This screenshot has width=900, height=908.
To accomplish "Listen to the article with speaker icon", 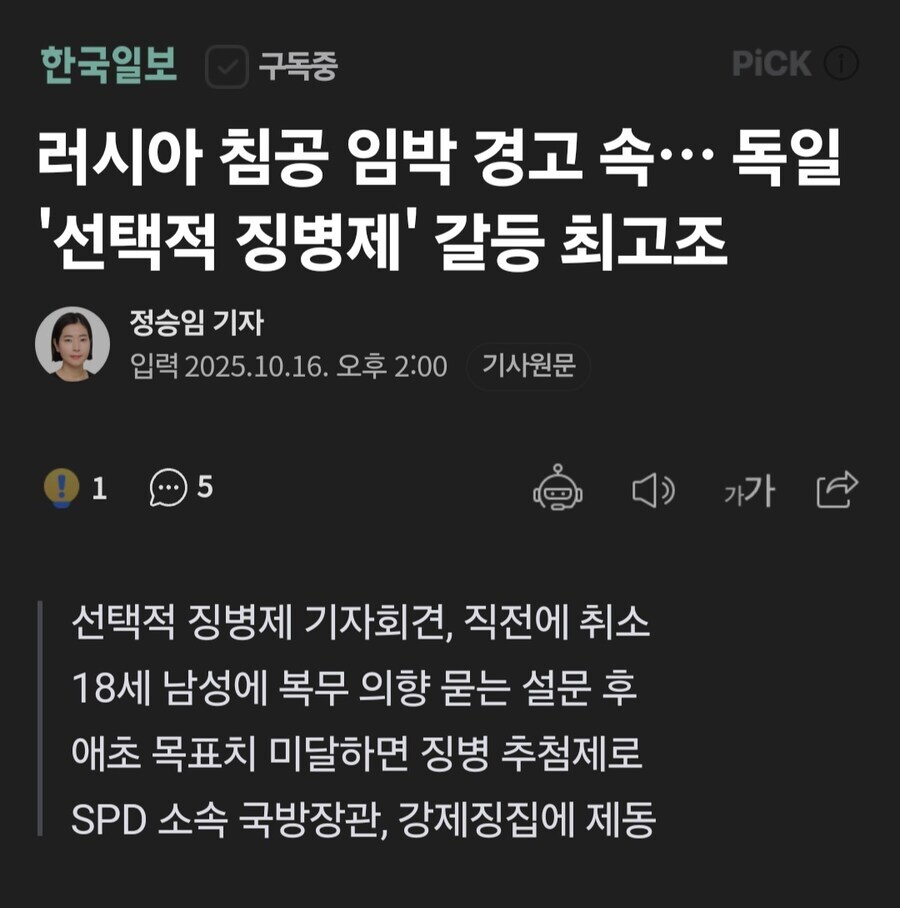I will click(653, 490).
